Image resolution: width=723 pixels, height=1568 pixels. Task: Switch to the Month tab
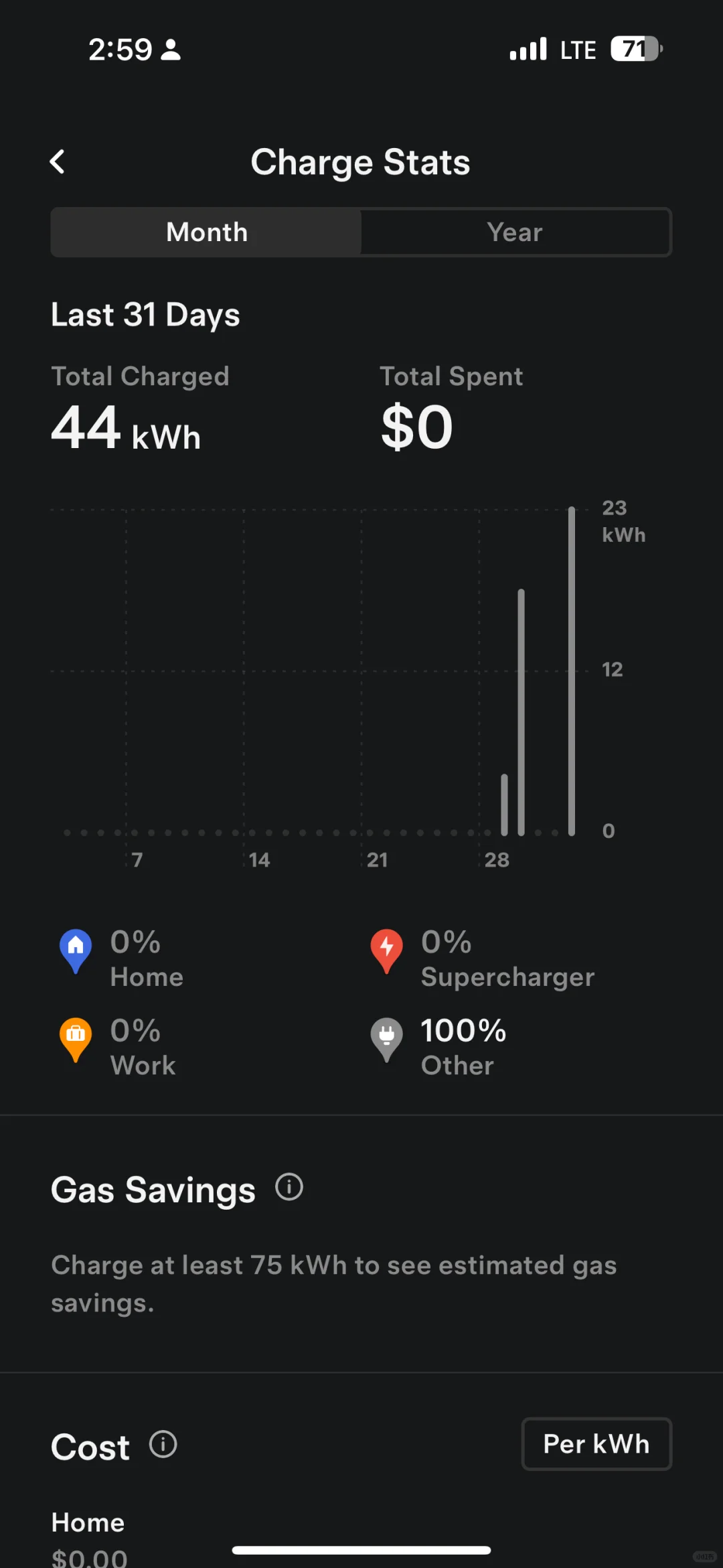click(x=206, y=232)
